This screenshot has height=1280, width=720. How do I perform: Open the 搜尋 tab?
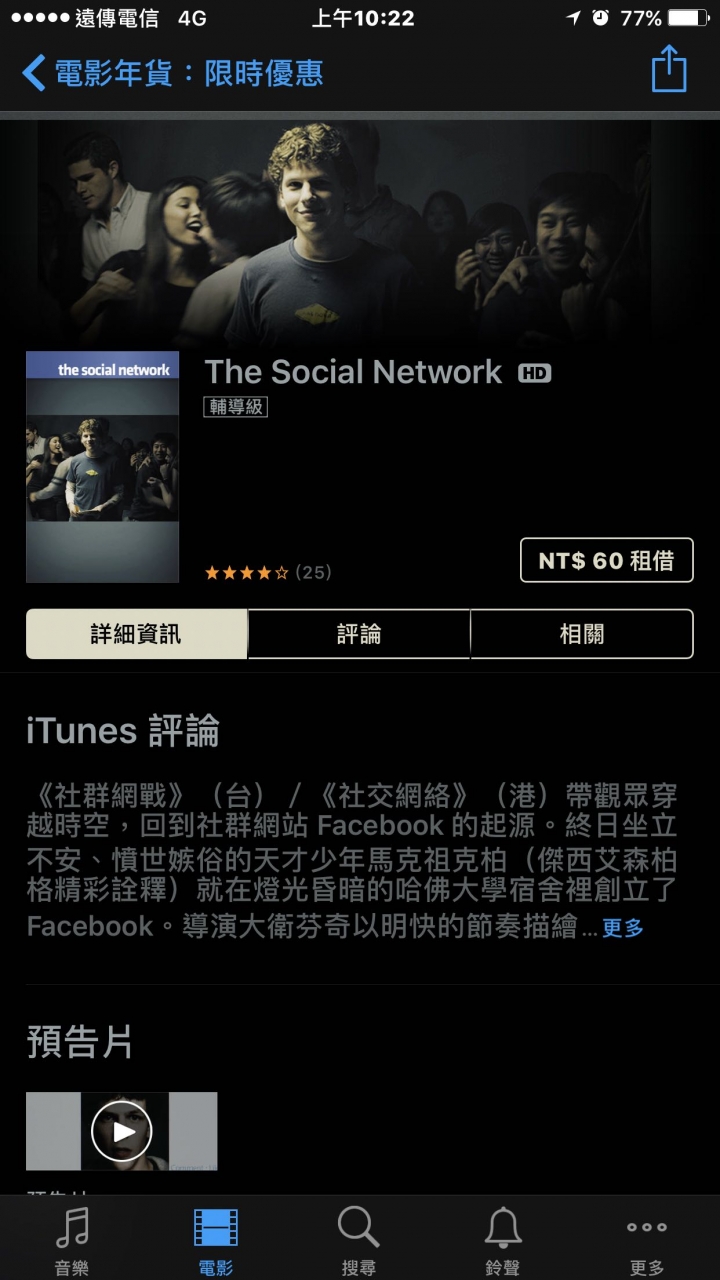tap(359, 1240)
